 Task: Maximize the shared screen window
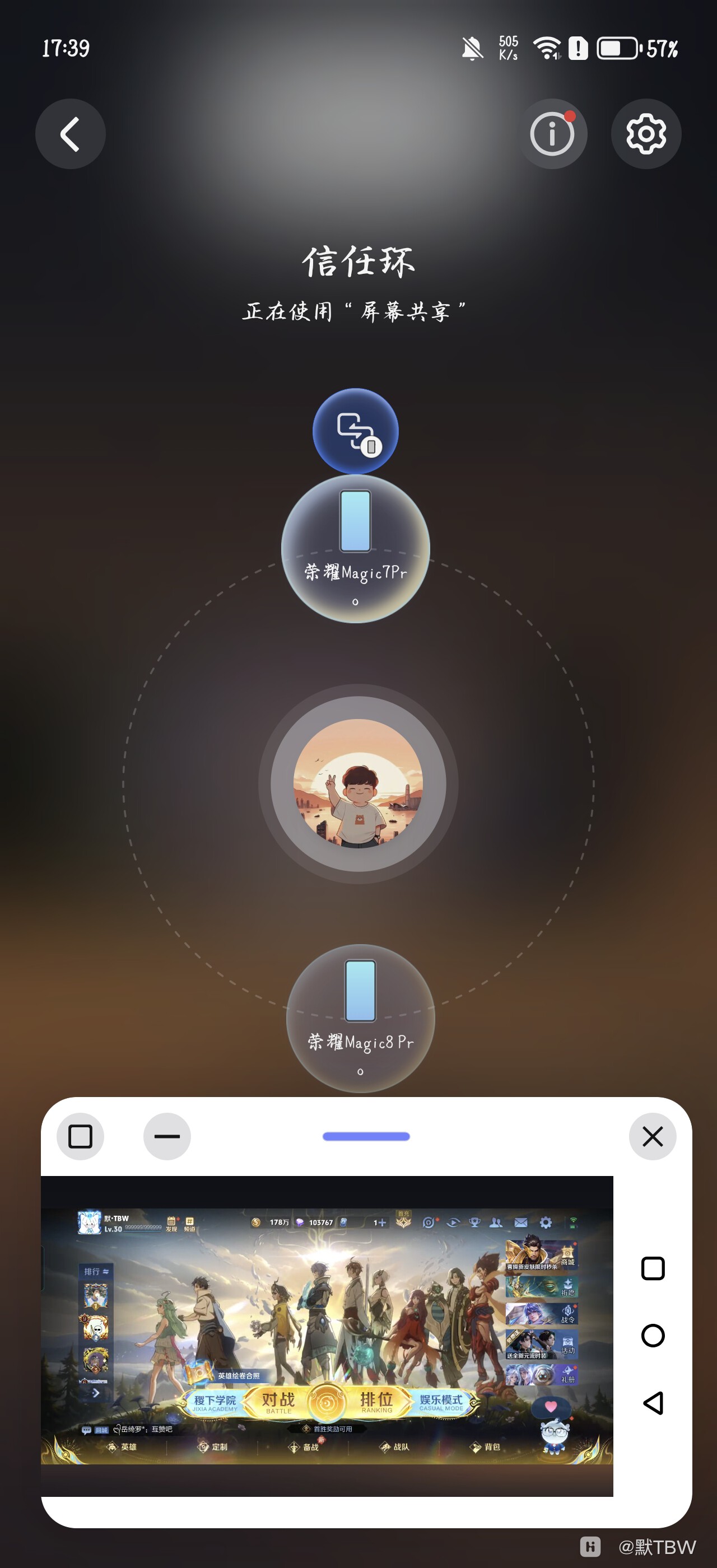point(80,1136)
